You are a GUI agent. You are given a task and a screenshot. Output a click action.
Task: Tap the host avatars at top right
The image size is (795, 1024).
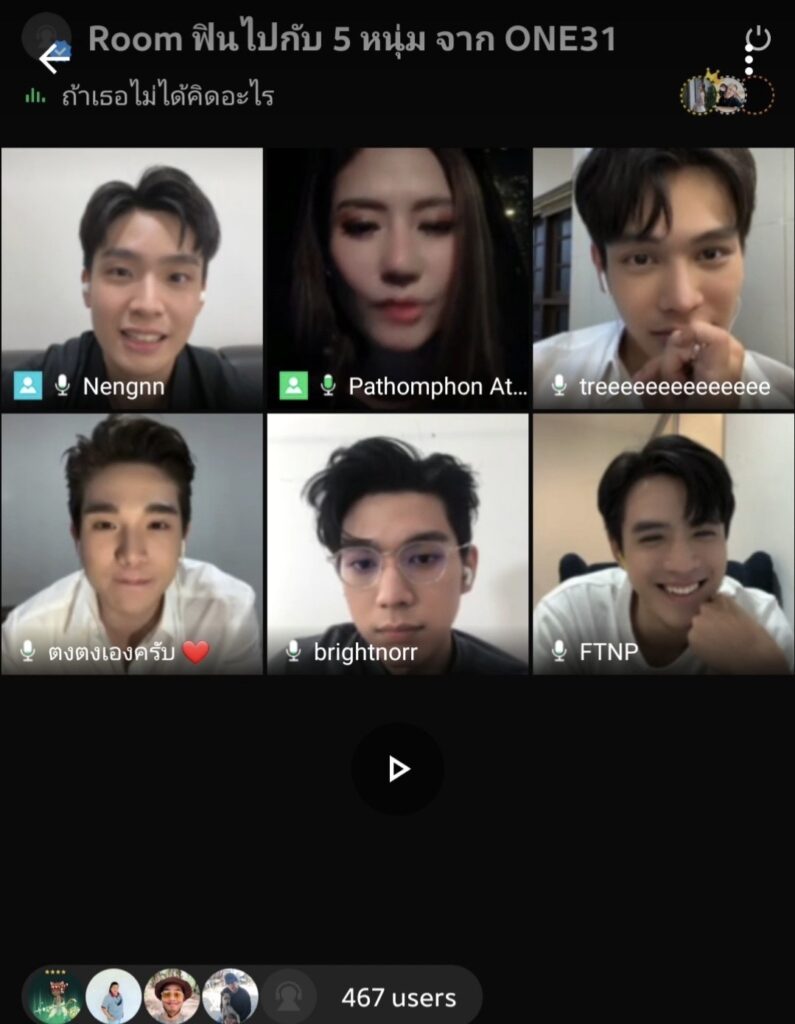[x=727, y=94]
